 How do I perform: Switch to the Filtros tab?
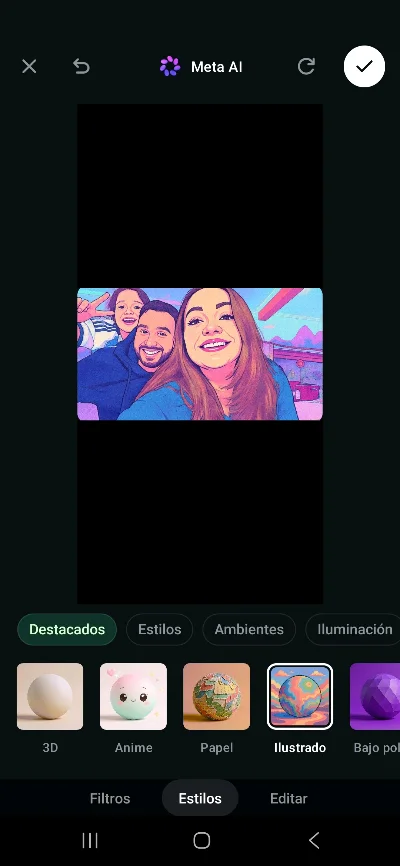coord(110,798)
